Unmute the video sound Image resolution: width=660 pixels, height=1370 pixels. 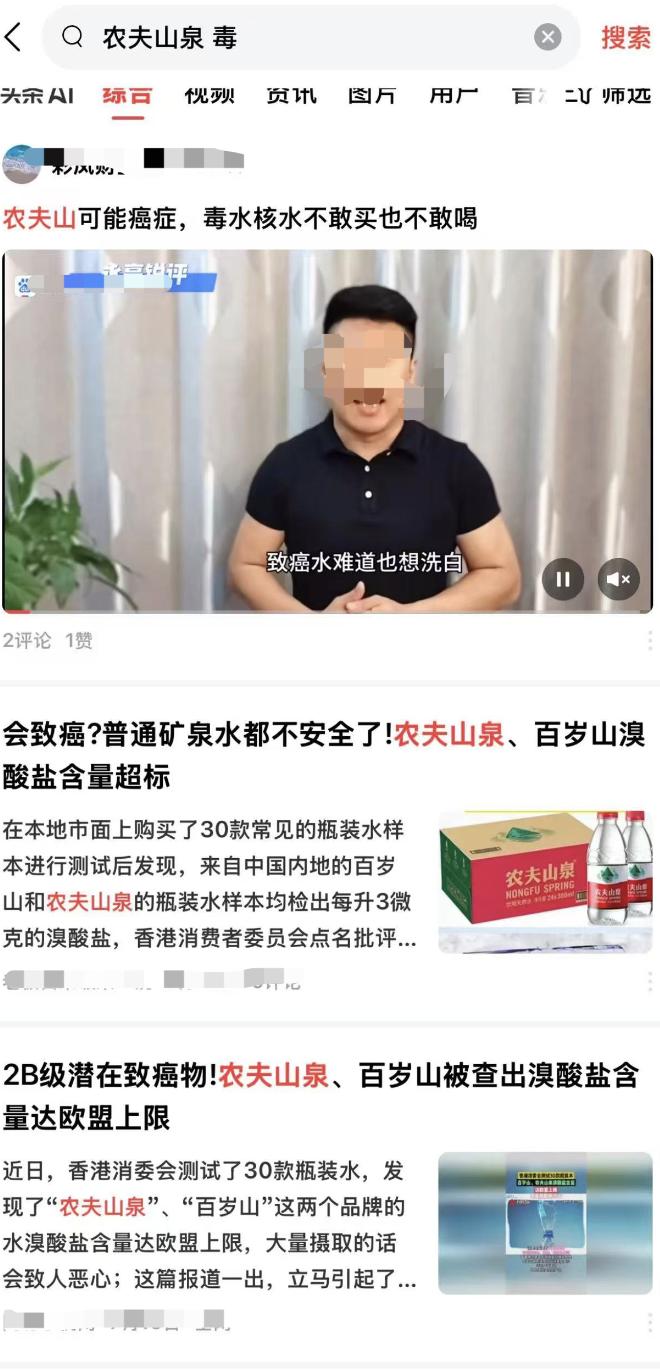[618, 579]
